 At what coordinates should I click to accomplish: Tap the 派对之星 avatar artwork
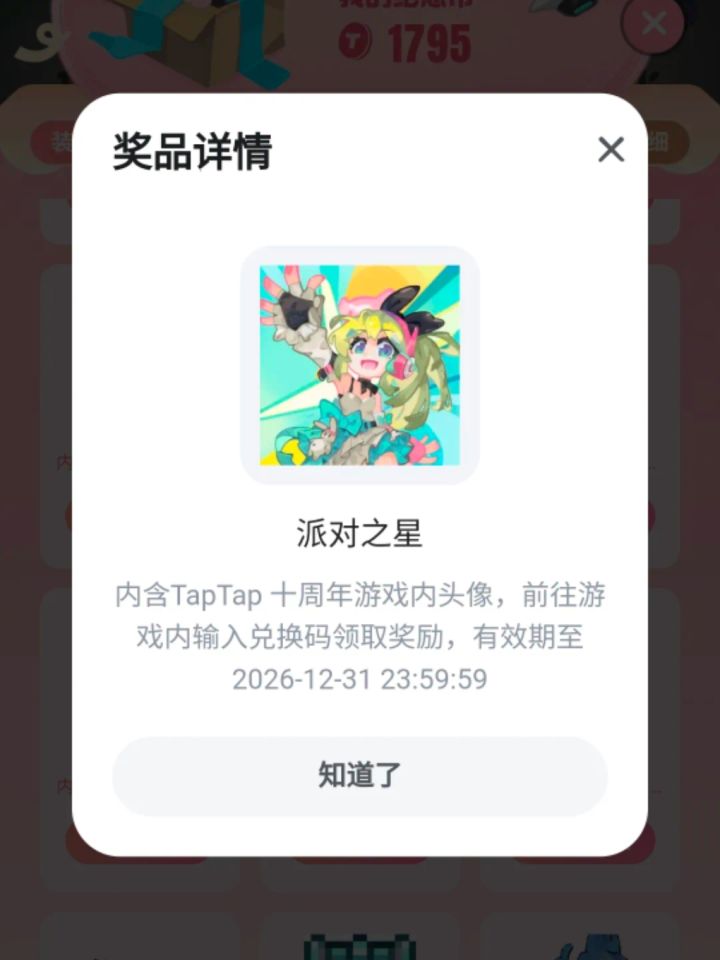click(360, 365)
